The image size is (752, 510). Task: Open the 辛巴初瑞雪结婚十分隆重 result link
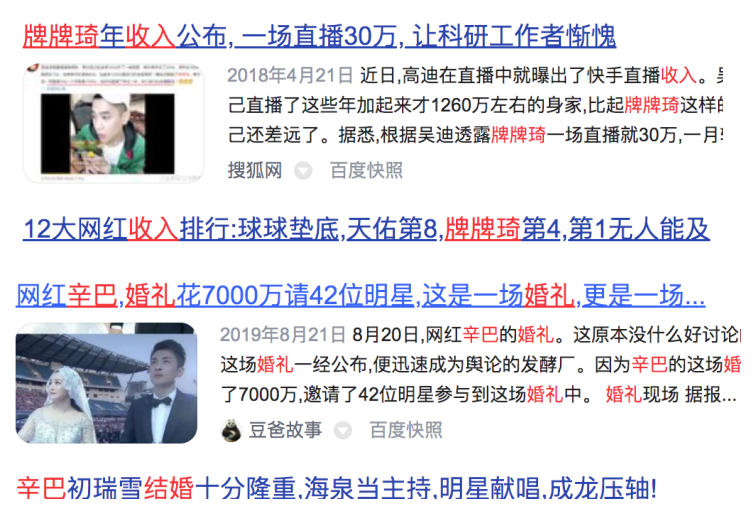(337, 489)
